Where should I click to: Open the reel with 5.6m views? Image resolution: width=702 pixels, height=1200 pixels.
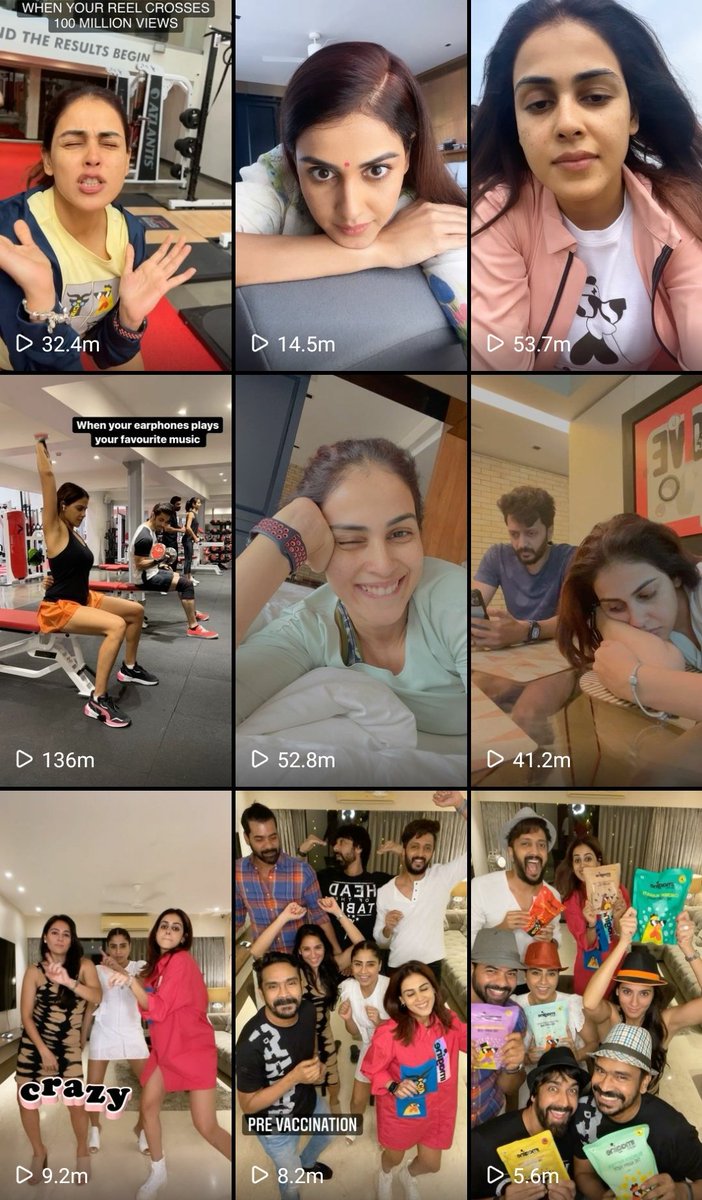click(587, 995)
